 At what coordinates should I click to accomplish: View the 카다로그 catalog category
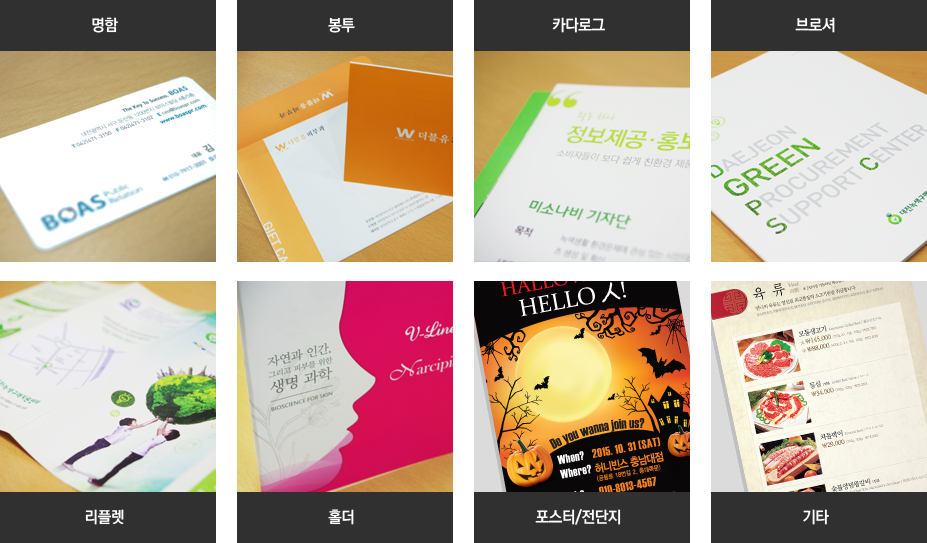click(582, 130)
